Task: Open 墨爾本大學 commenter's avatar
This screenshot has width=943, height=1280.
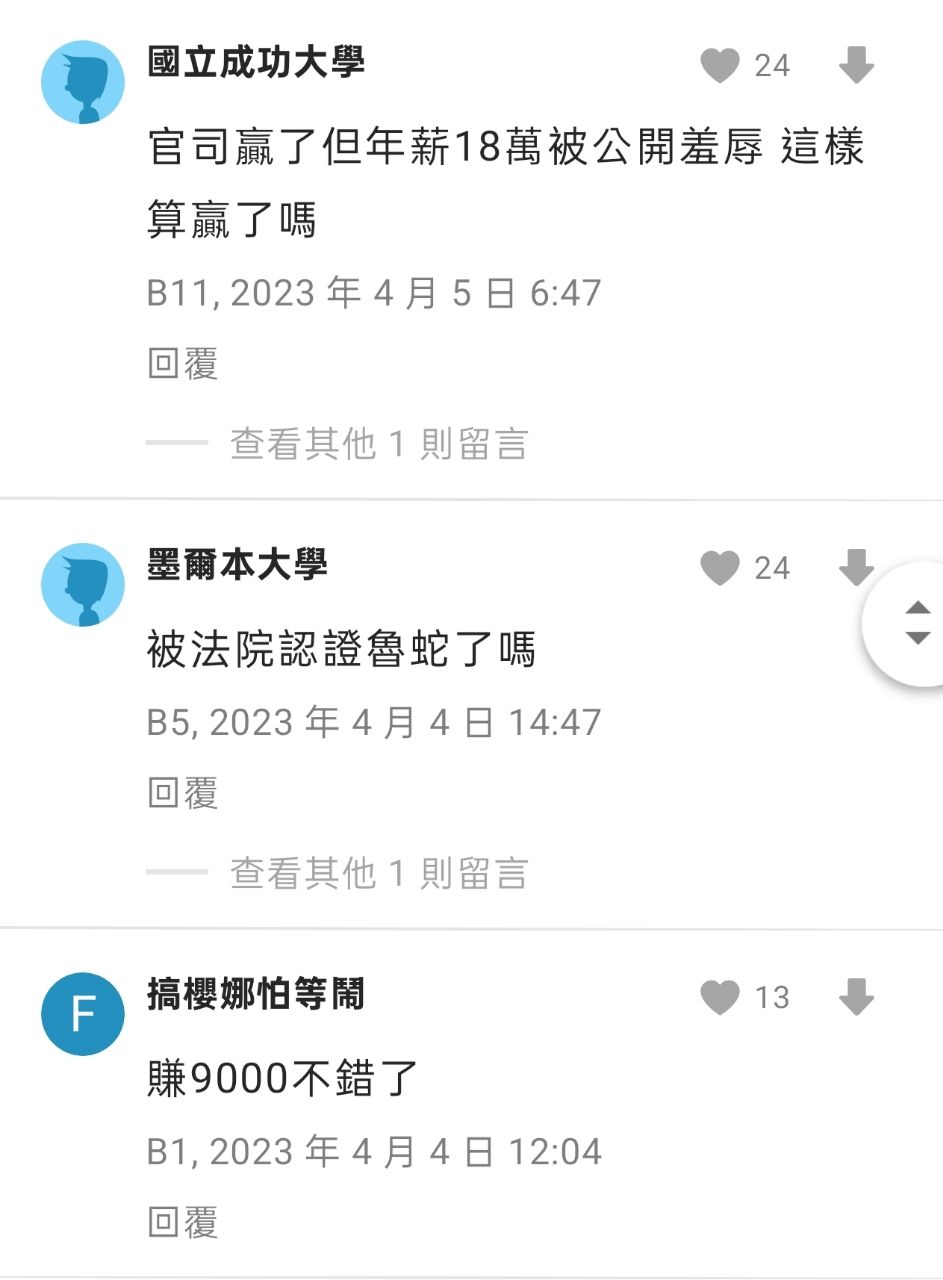Action: 83,585
